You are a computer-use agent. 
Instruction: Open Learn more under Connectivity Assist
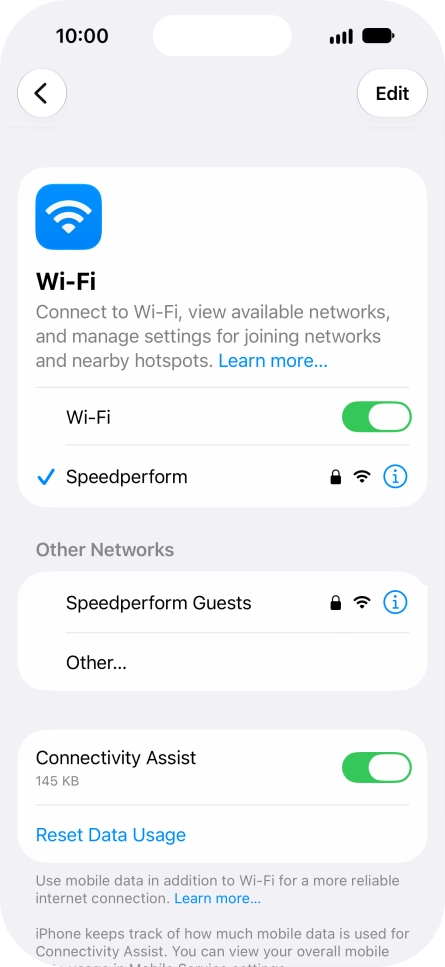(218, 899)
